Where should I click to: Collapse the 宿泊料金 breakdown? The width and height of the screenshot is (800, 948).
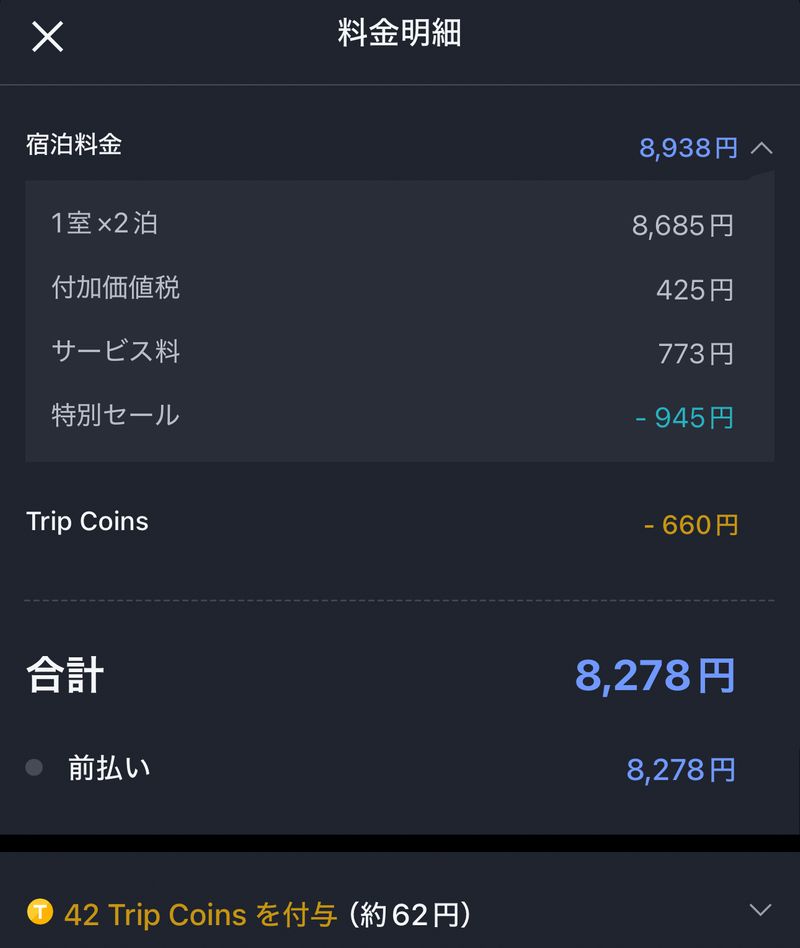coord(761,148)
